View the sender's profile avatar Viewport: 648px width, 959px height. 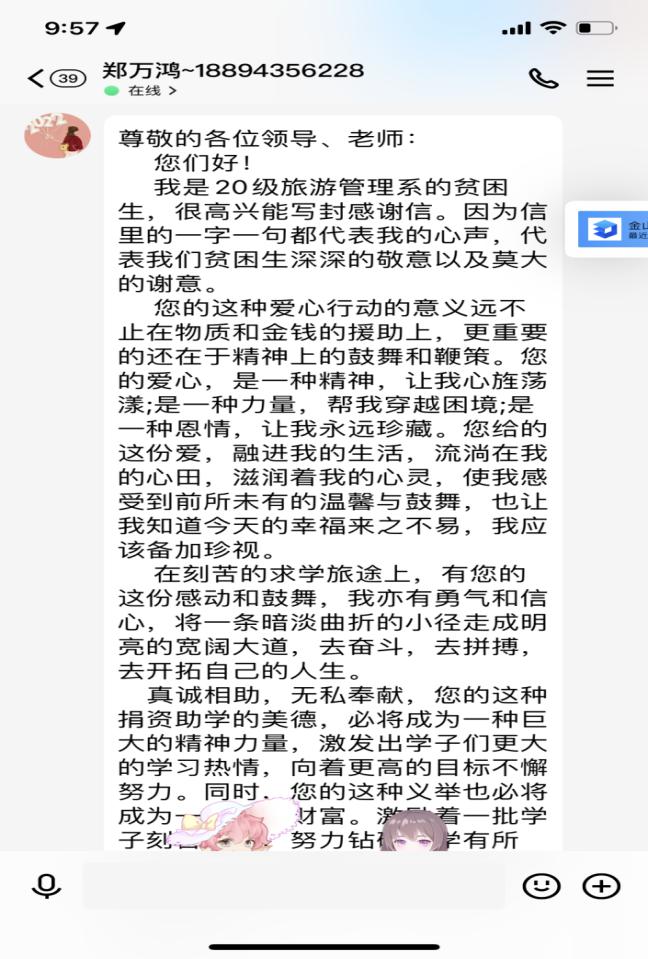tap(57, 135)
